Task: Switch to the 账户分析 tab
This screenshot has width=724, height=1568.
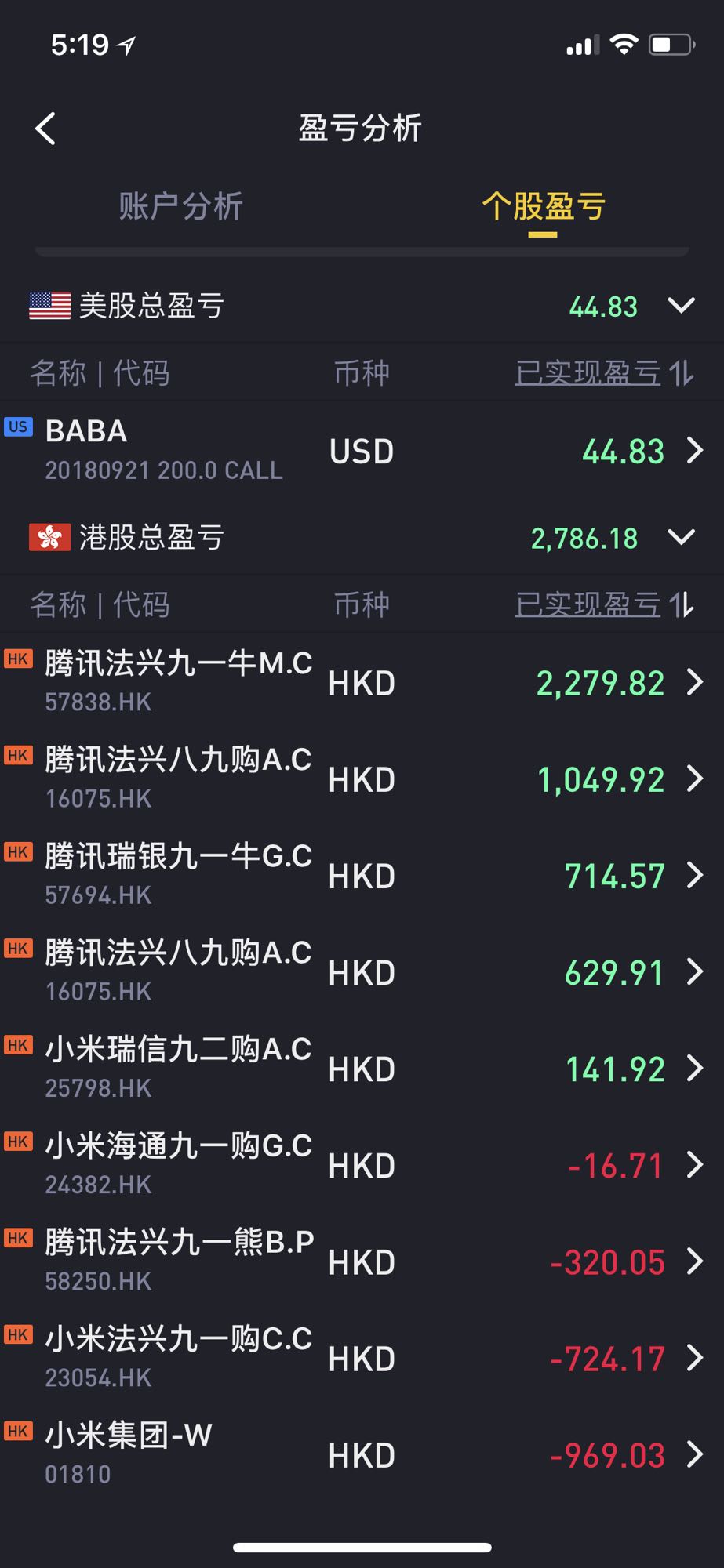Action: coord(181,207)
